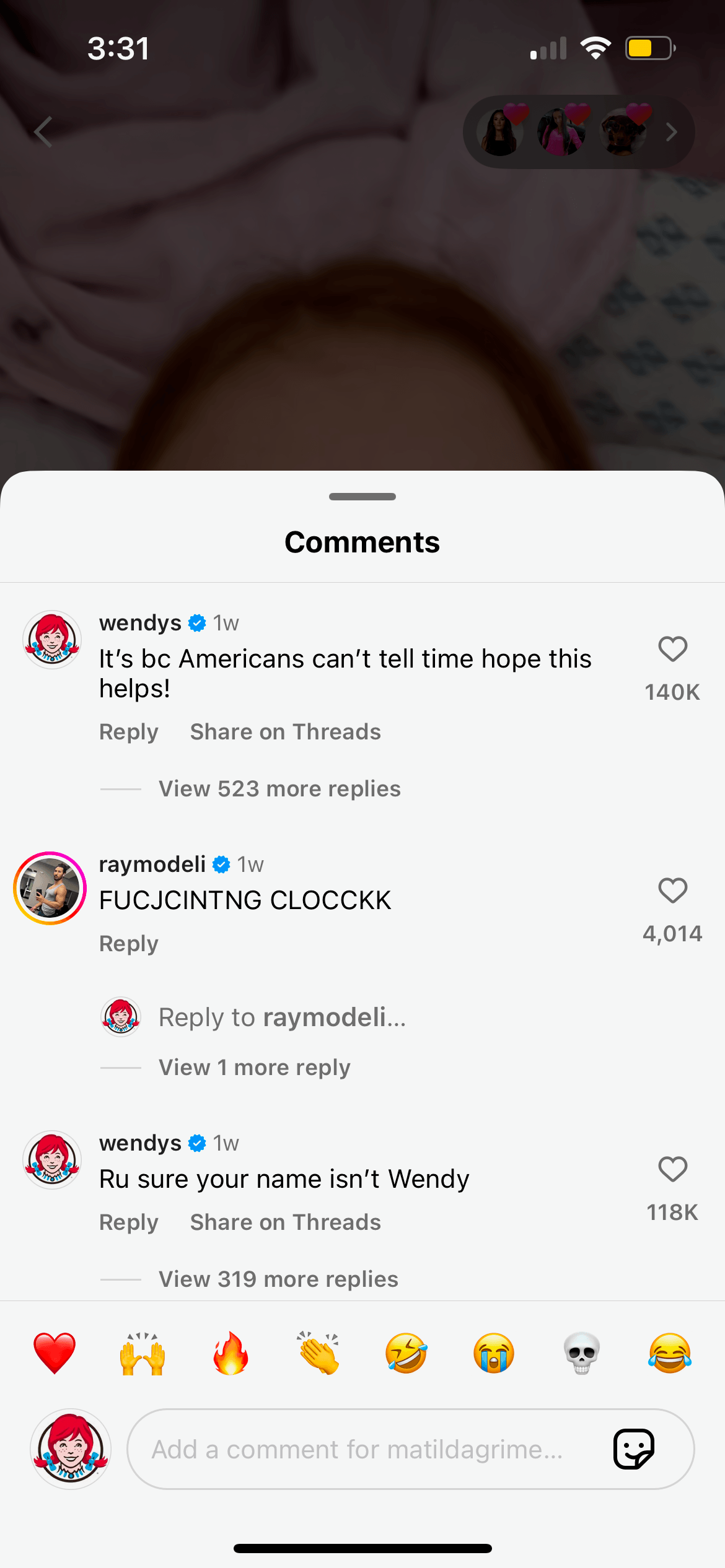This screenshot has width=725, height=1568.
Task: Go back with the top left arrow
Action: (43, 132)
